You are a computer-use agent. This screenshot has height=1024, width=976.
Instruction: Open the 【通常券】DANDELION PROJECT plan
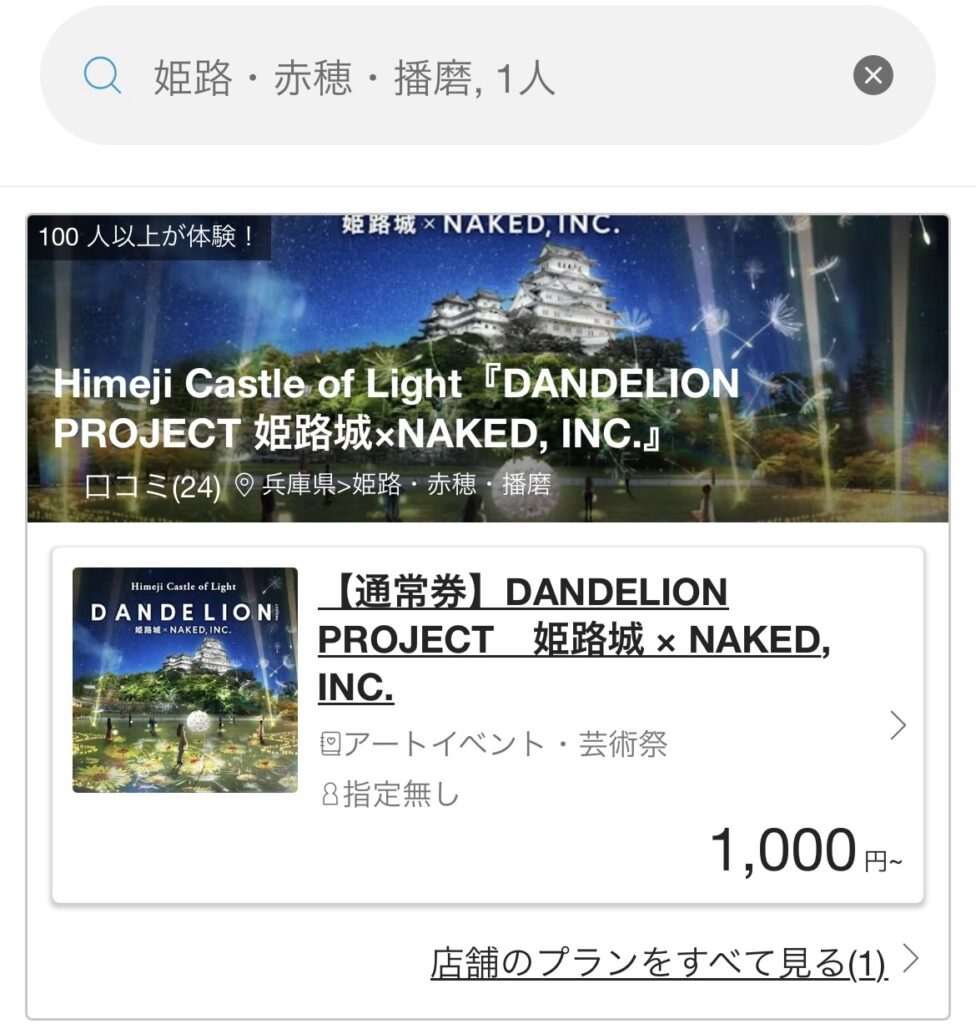coord(573,640)
